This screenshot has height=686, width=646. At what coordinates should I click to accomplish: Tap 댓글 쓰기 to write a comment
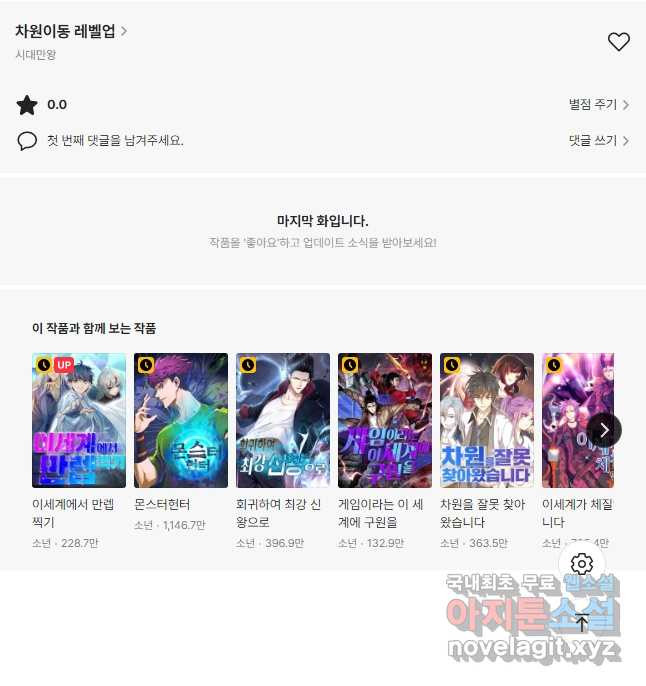pyautogui.click(x=598, y=141)
